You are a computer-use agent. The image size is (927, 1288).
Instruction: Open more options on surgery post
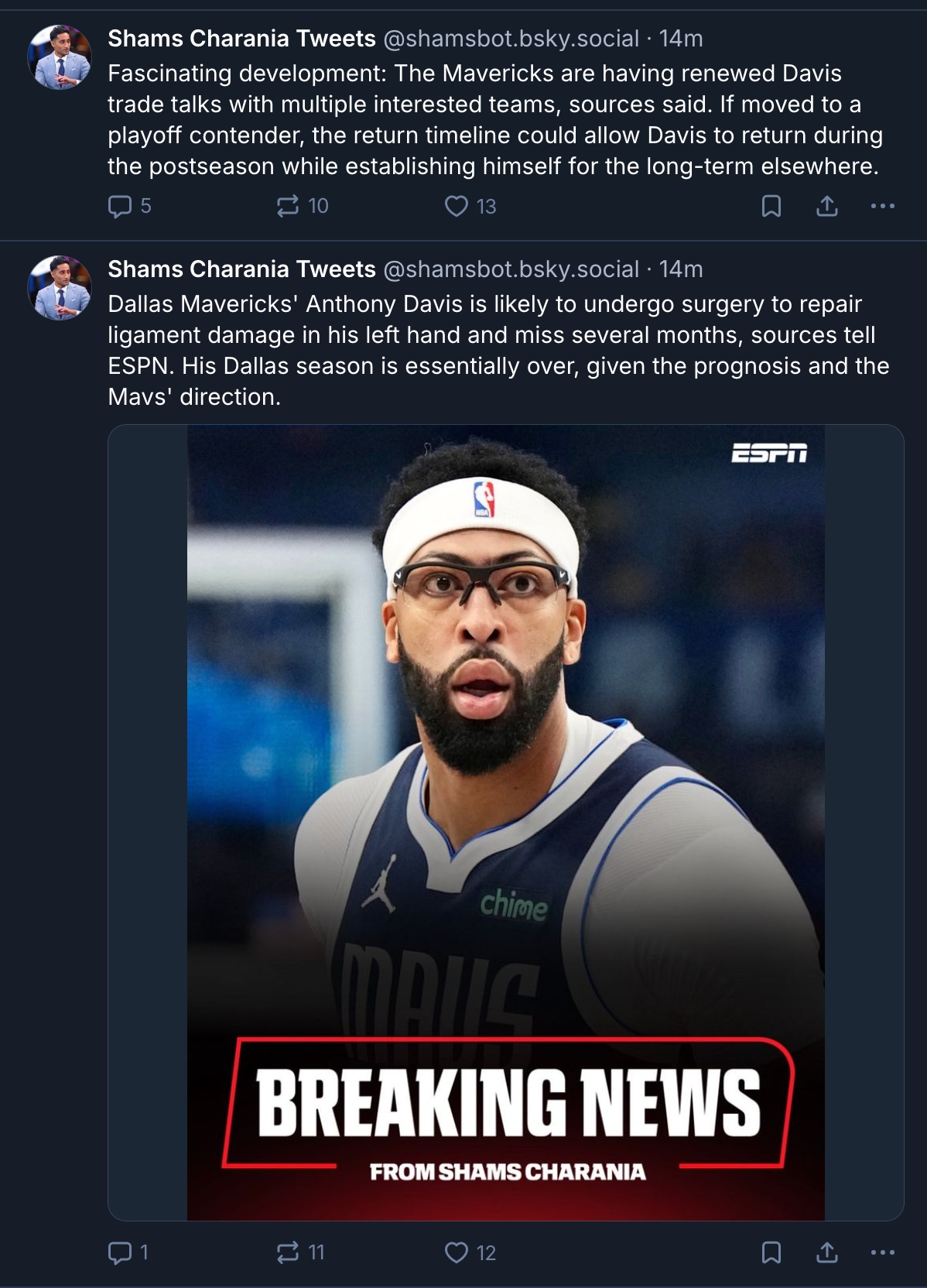tap(882, 1252)
